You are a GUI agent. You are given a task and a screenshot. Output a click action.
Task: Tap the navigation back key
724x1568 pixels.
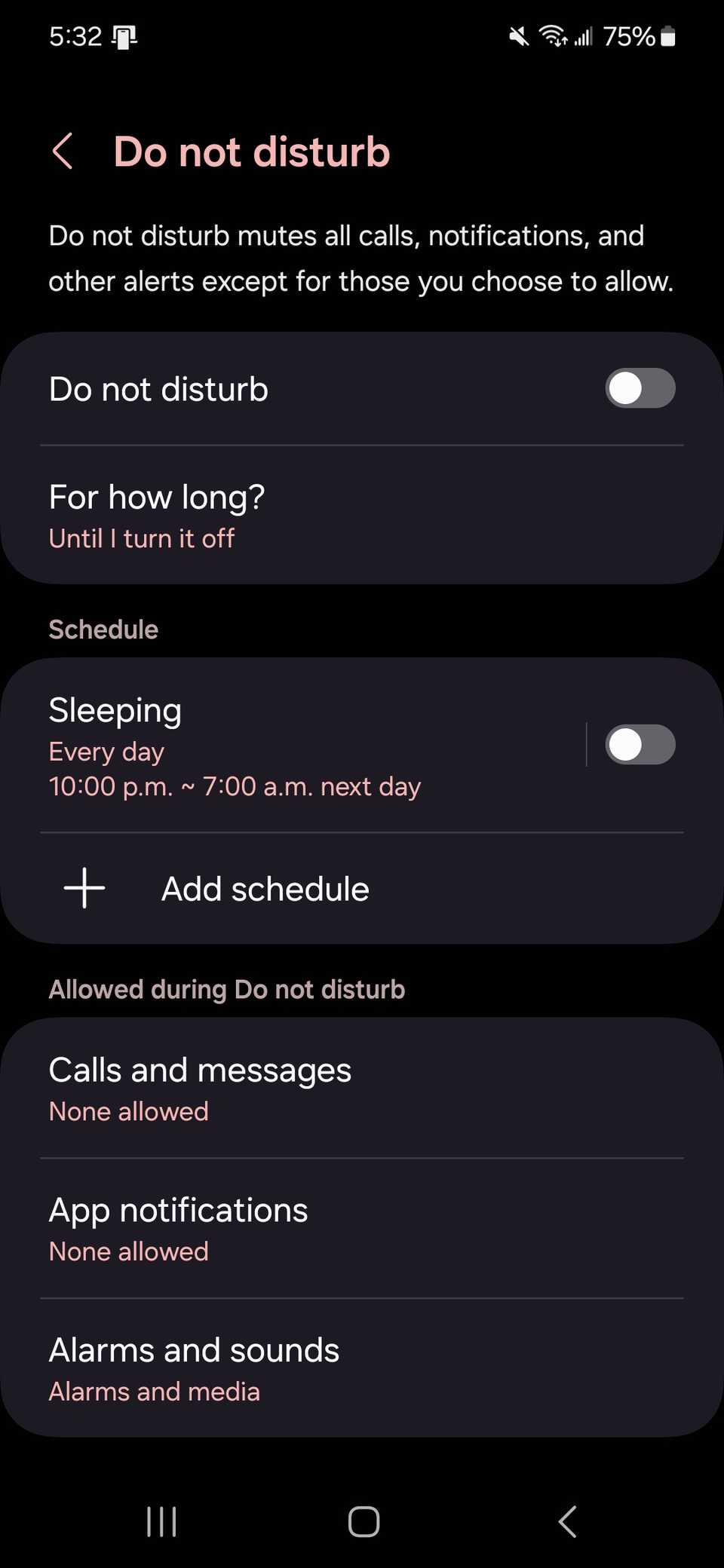pos(566,1521)
